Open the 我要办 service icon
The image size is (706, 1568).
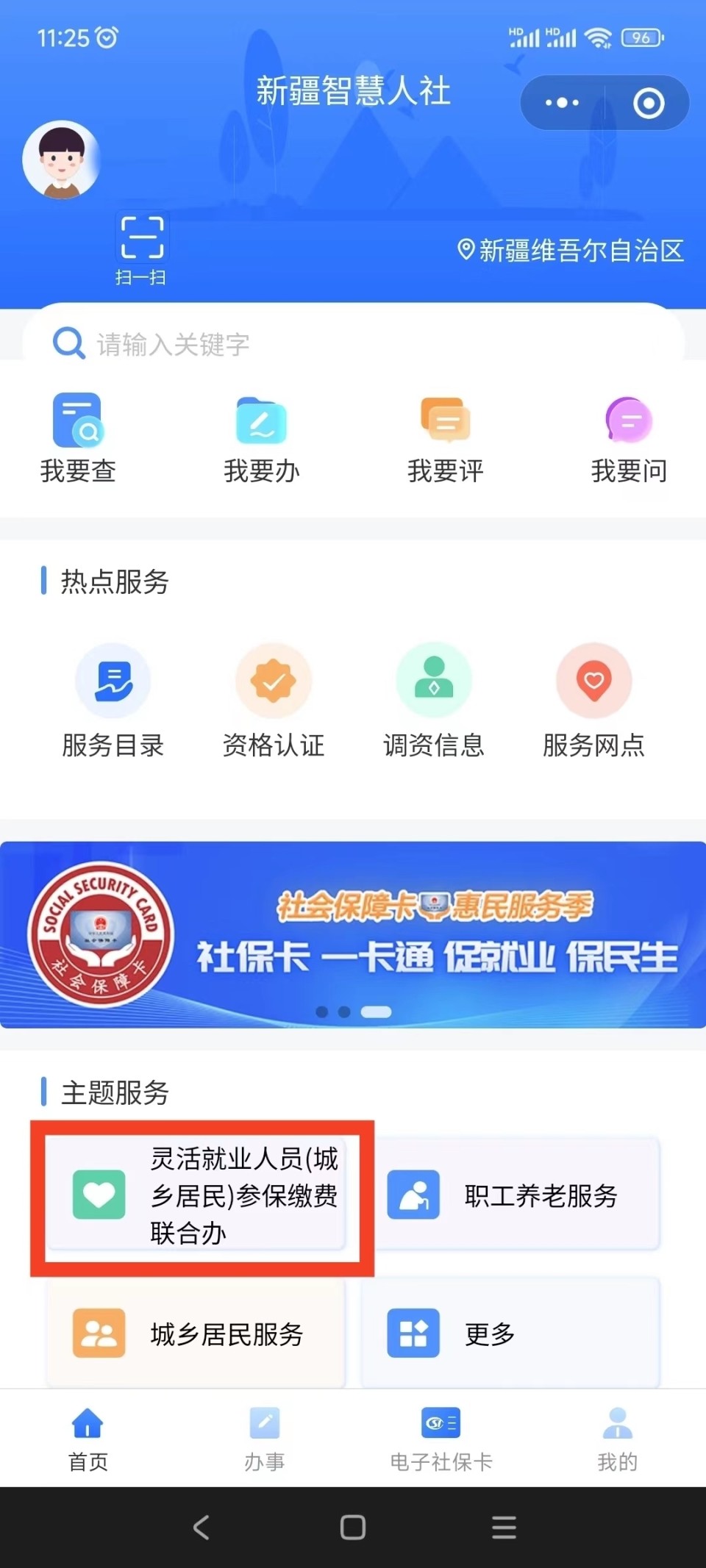pyautogui.click(x=261, y=434)
